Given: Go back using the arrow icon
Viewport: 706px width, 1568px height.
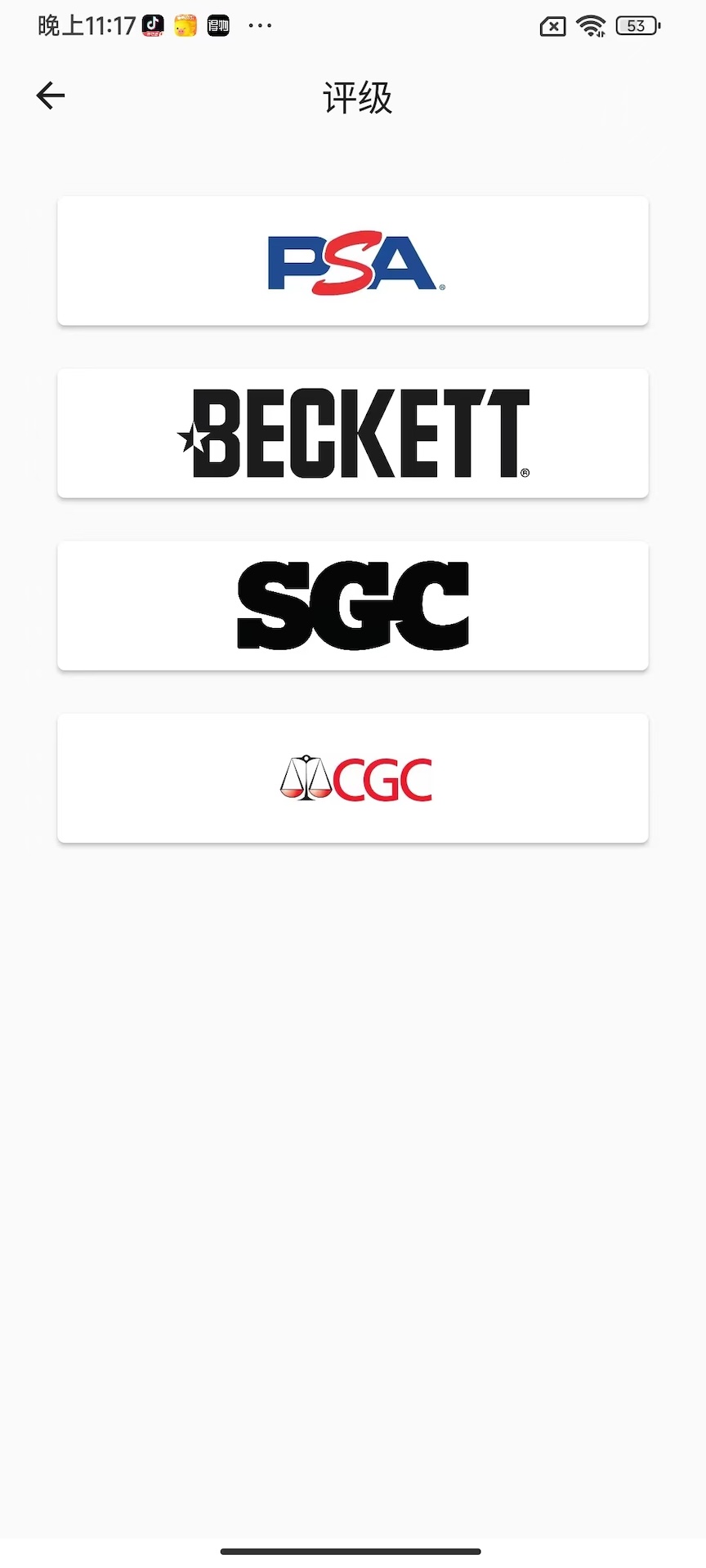Looking at the screenshot, I should point(51,96).
